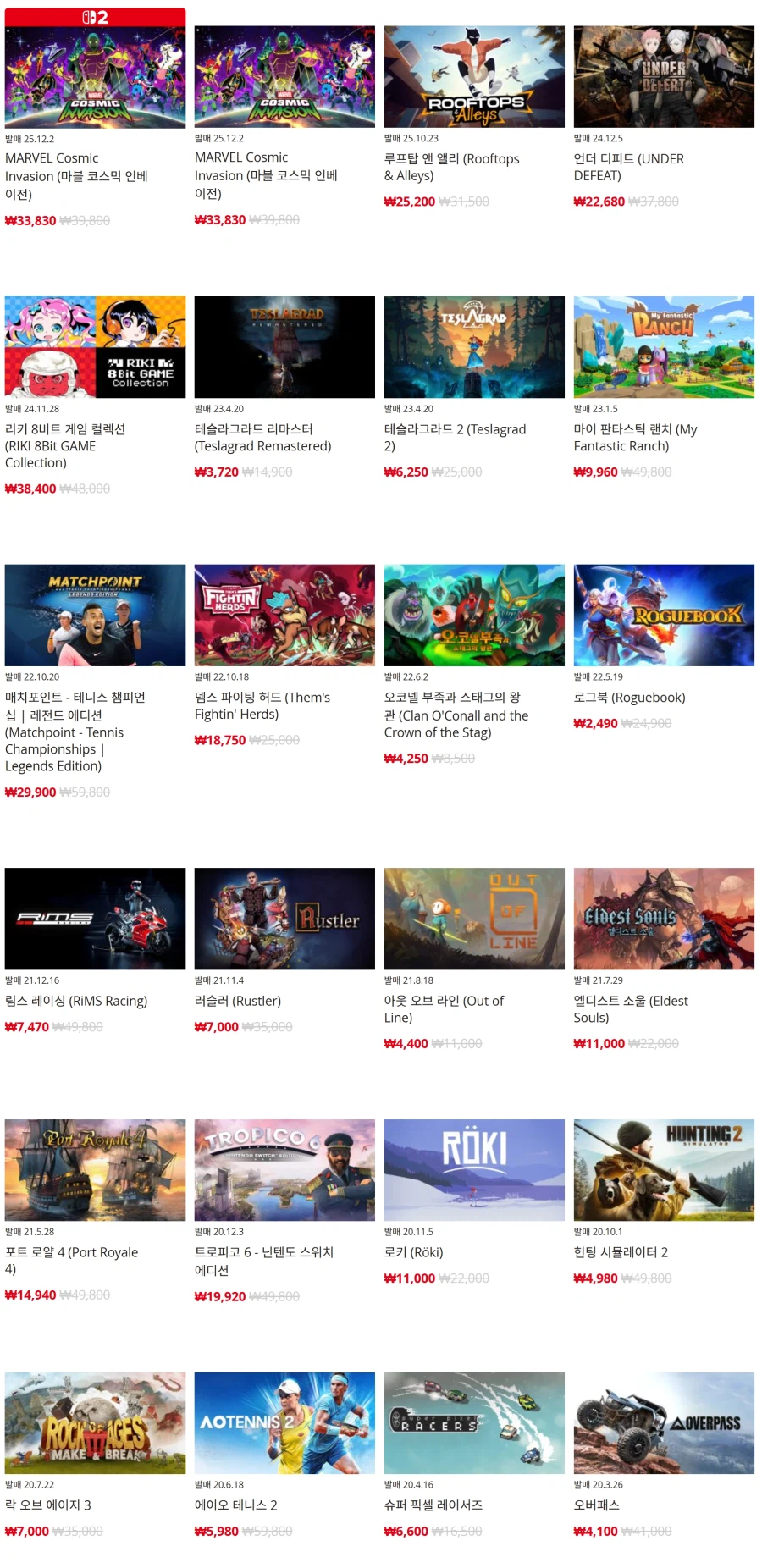Open Matchpoint Tennis Championships Legends Edition

coord(95,616)
